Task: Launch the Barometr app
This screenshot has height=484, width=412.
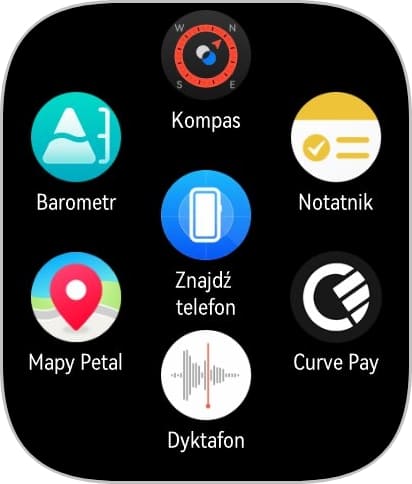Action: [x=76, y=137]
